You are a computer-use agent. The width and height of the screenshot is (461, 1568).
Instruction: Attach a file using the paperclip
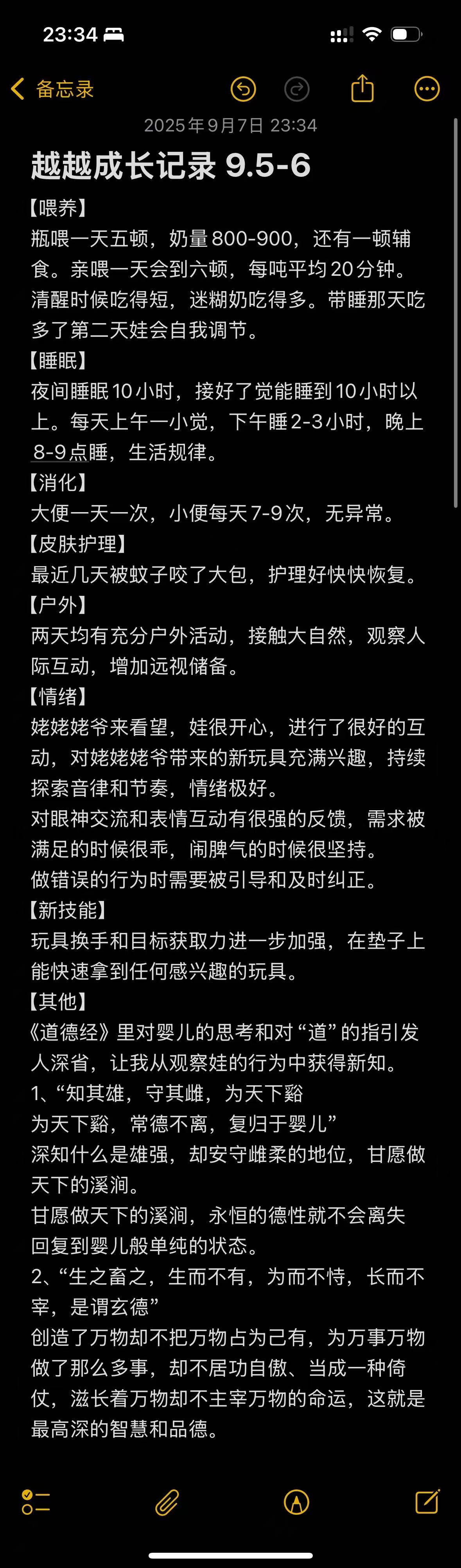coord(167,1501)
